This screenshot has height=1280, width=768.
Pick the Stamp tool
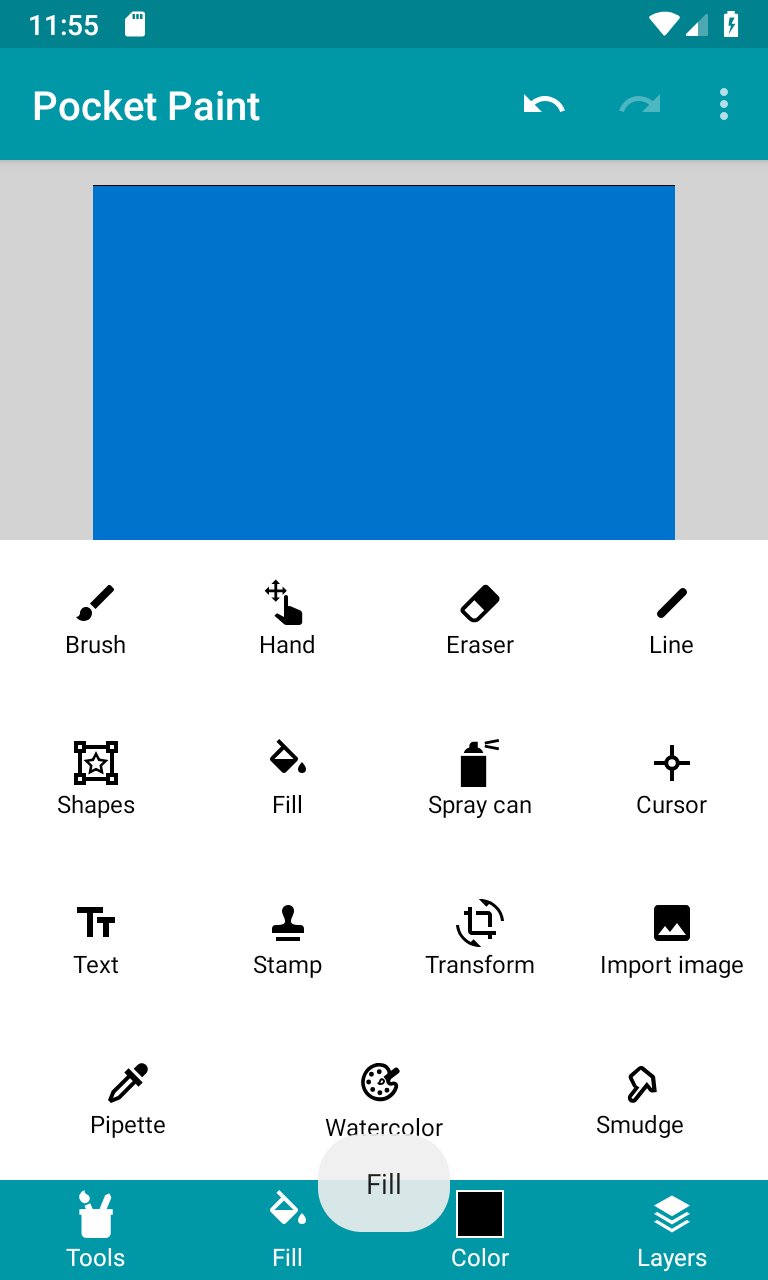click(x=287, y=939)
